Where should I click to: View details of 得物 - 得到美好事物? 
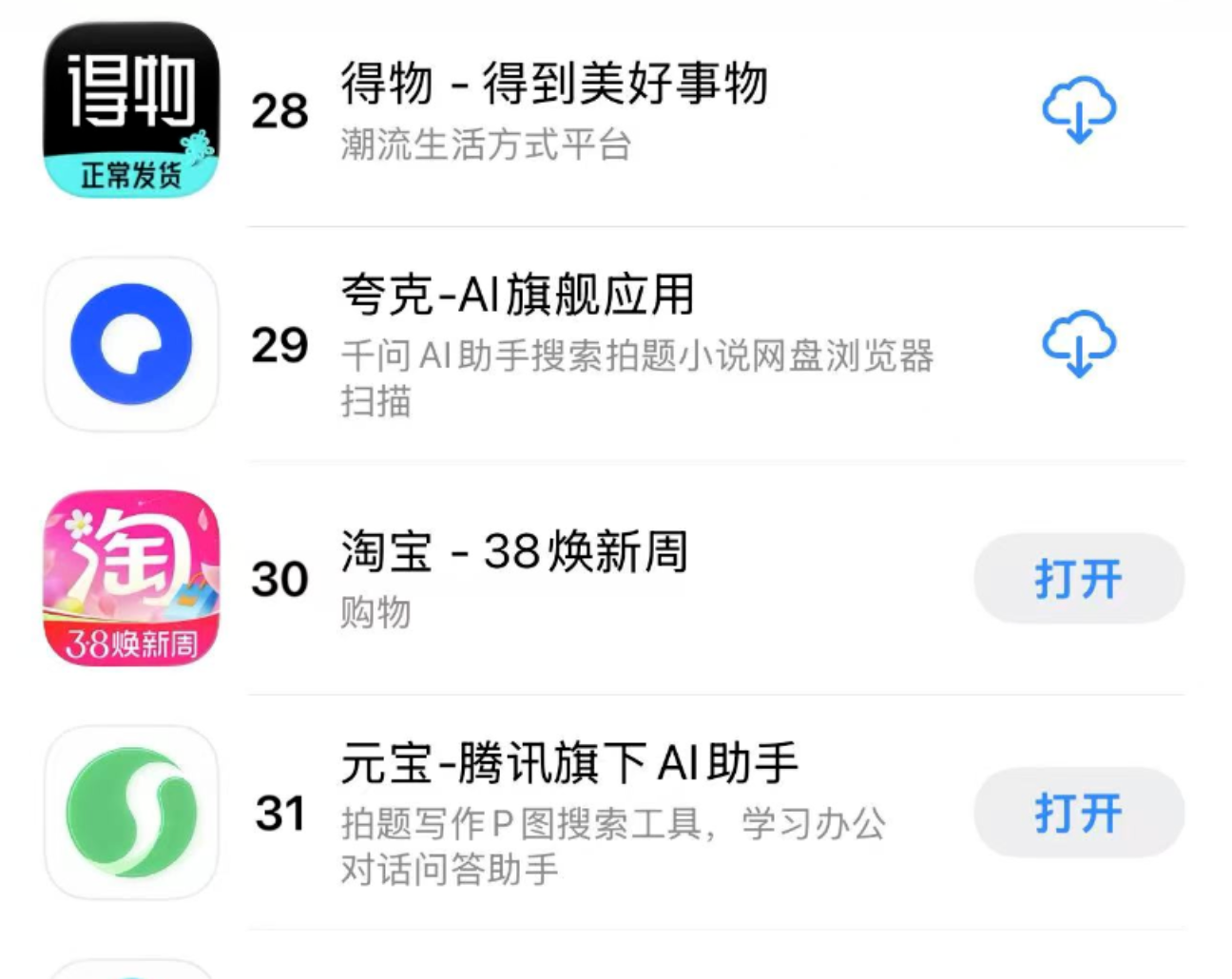[x=554, y=84]
